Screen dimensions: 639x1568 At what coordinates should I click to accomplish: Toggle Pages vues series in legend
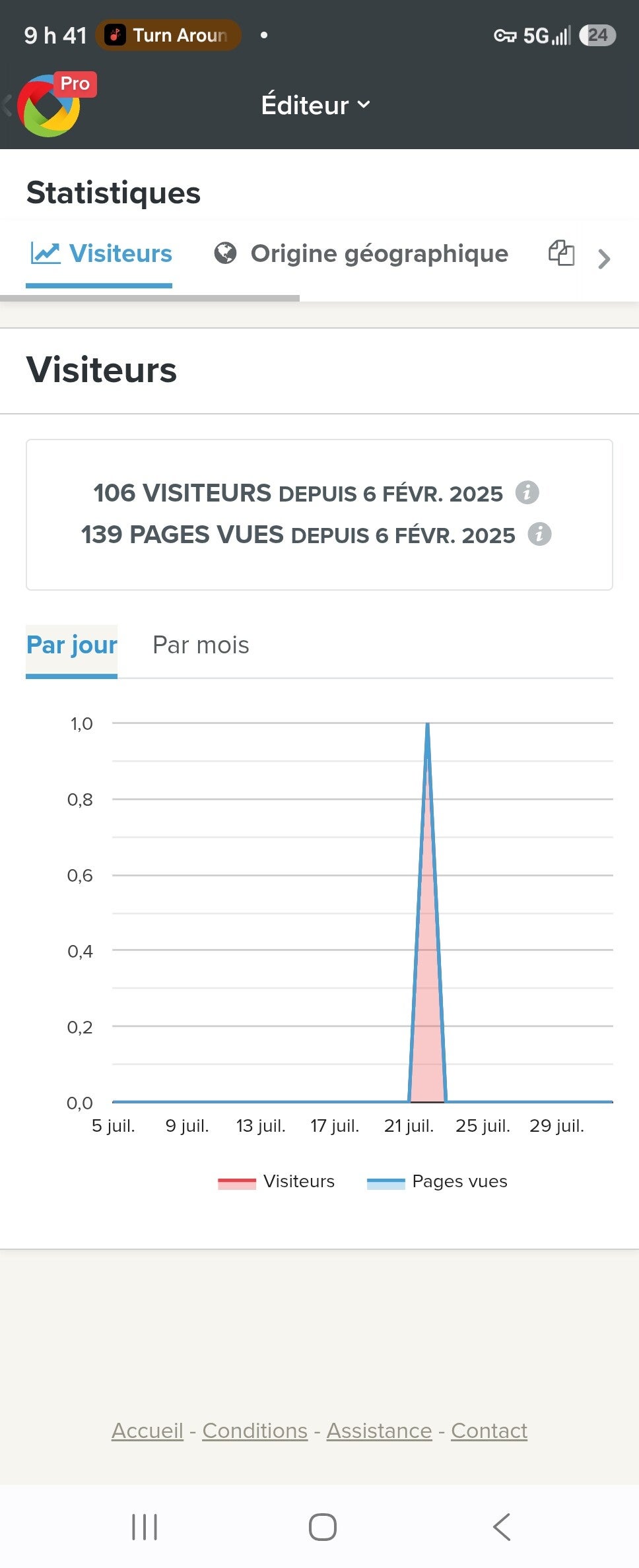point(437,1181)
